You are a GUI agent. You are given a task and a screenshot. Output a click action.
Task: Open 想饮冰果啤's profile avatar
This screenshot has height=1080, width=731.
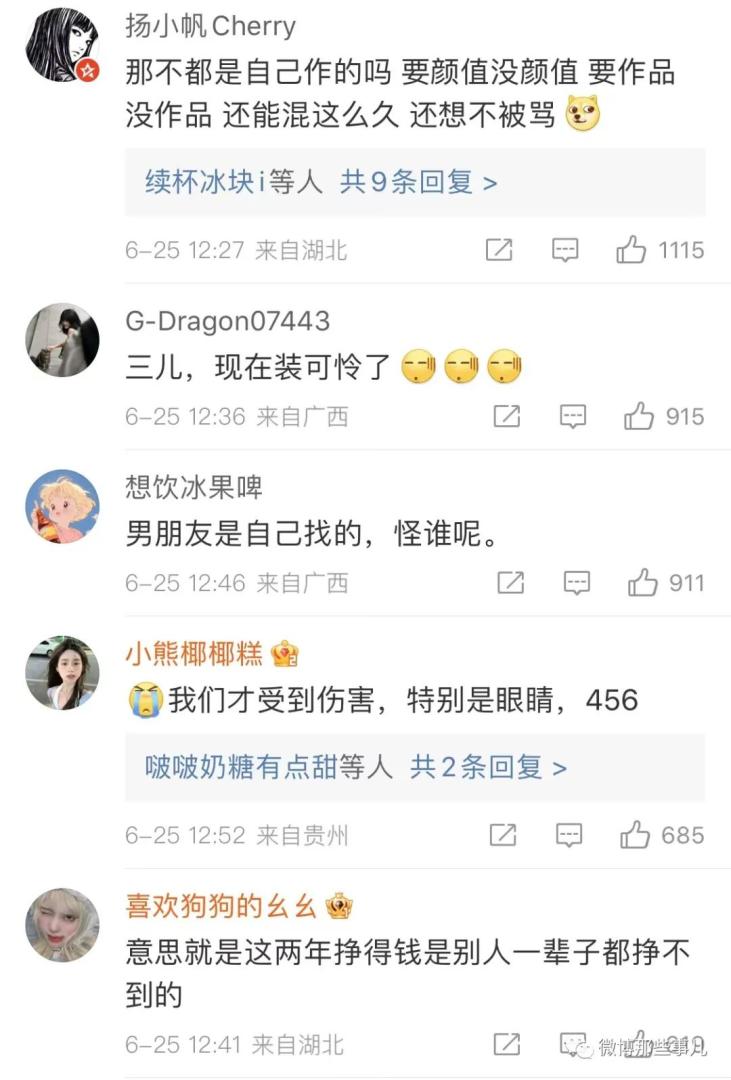pos(62,506)
